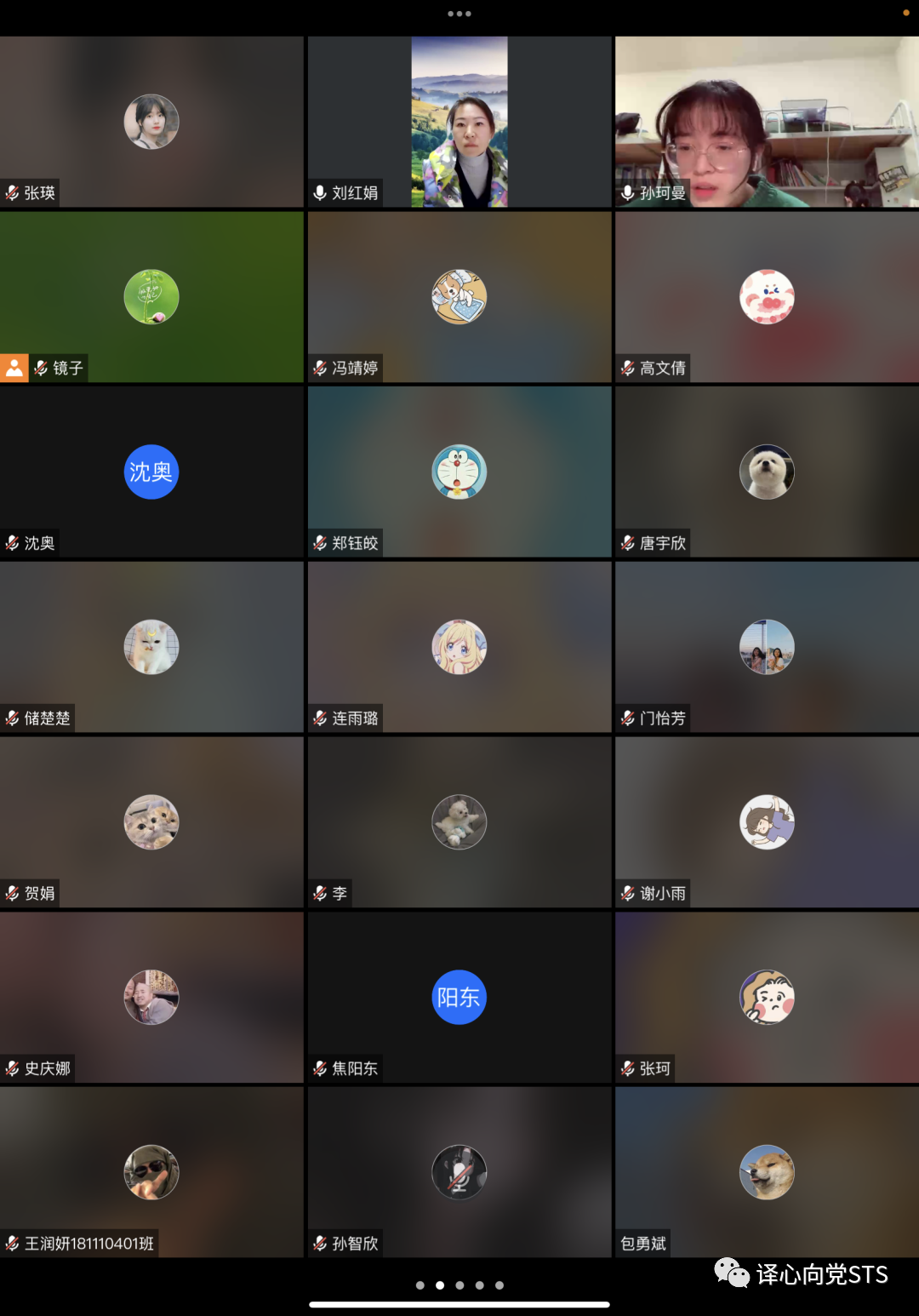This screenshot has height=1316, width=919.
Task: Open 王润妍181110401班's tile
Action: [151, 1172]
